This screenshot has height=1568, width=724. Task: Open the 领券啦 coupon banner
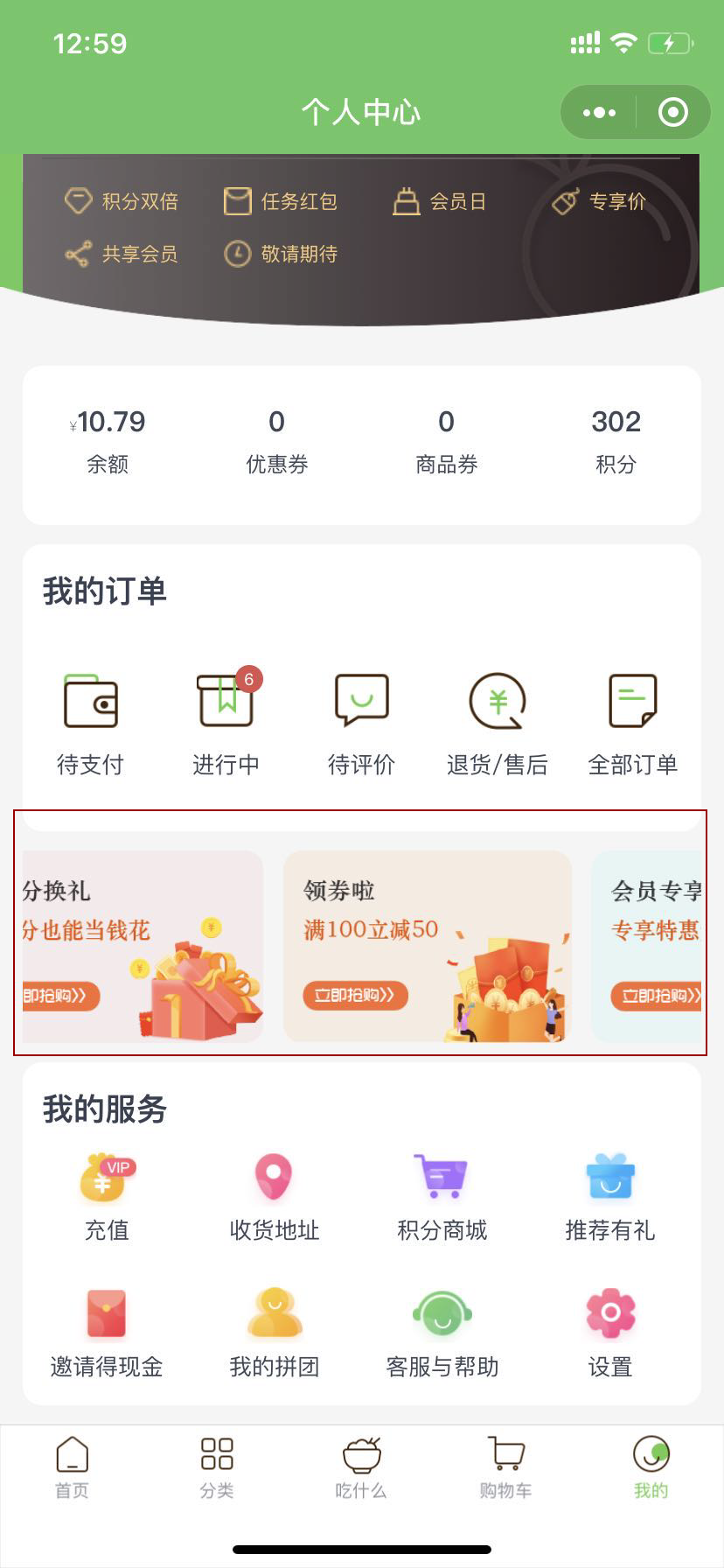[x=427, y=946]
